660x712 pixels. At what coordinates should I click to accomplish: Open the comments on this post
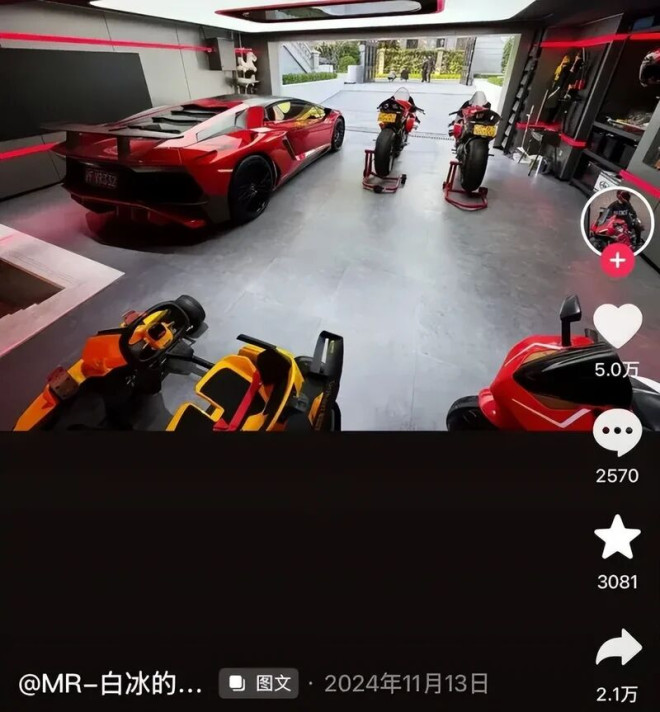pyautogui.click(x=617, y=432)
